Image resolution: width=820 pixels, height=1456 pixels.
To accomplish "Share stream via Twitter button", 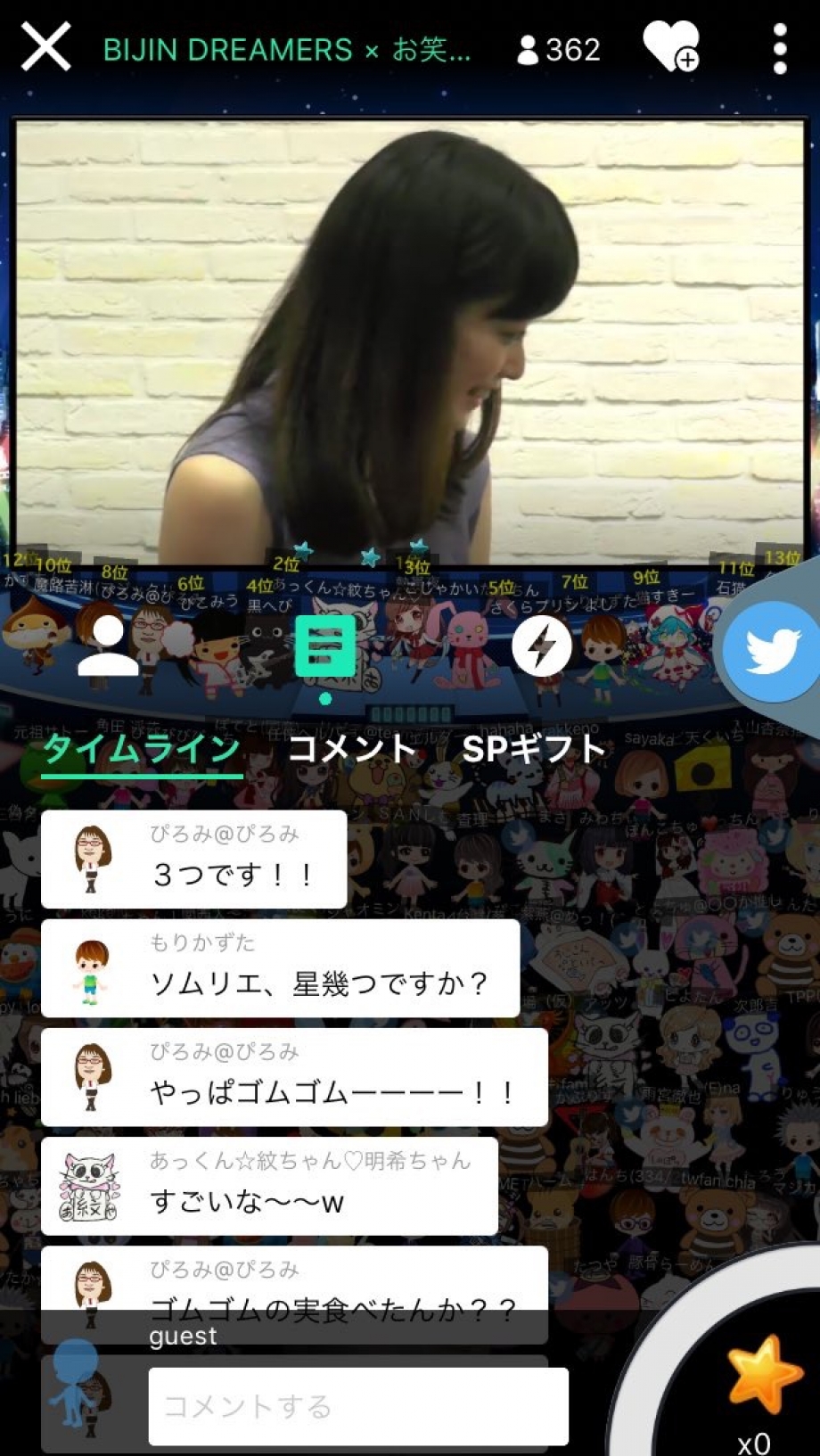I will point(772,652).
